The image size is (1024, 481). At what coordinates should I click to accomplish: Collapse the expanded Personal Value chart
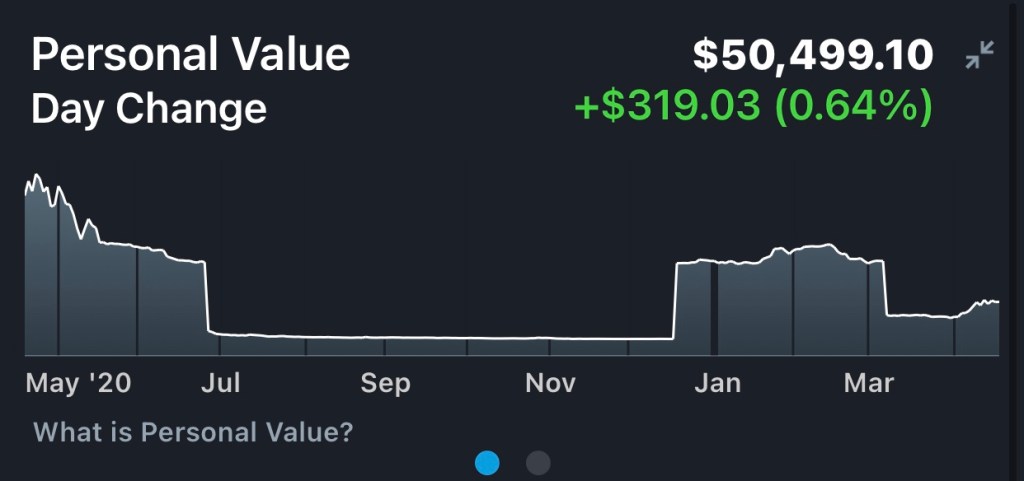pyautogui.click(x=979, y=56)
